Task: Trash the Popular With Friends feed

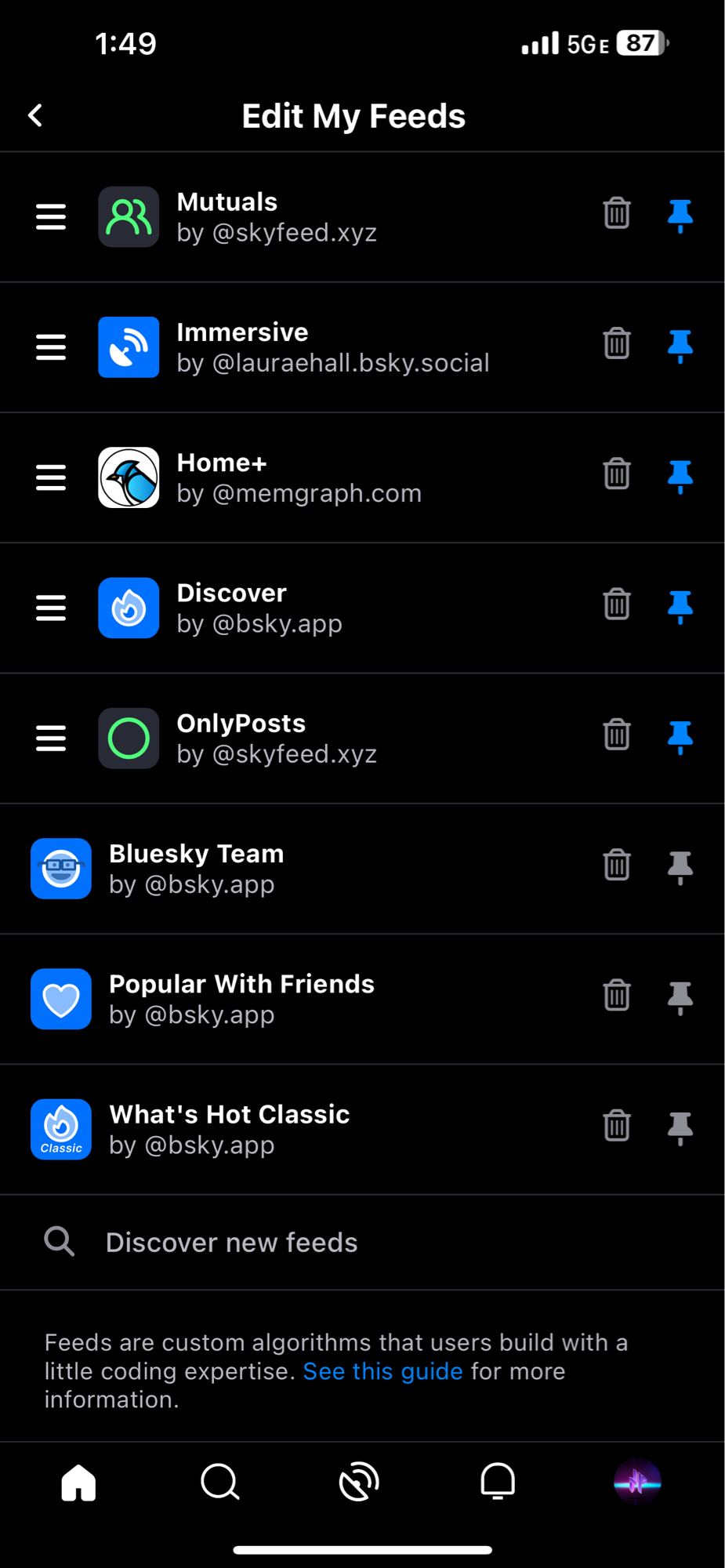Action: click(617, 996)
